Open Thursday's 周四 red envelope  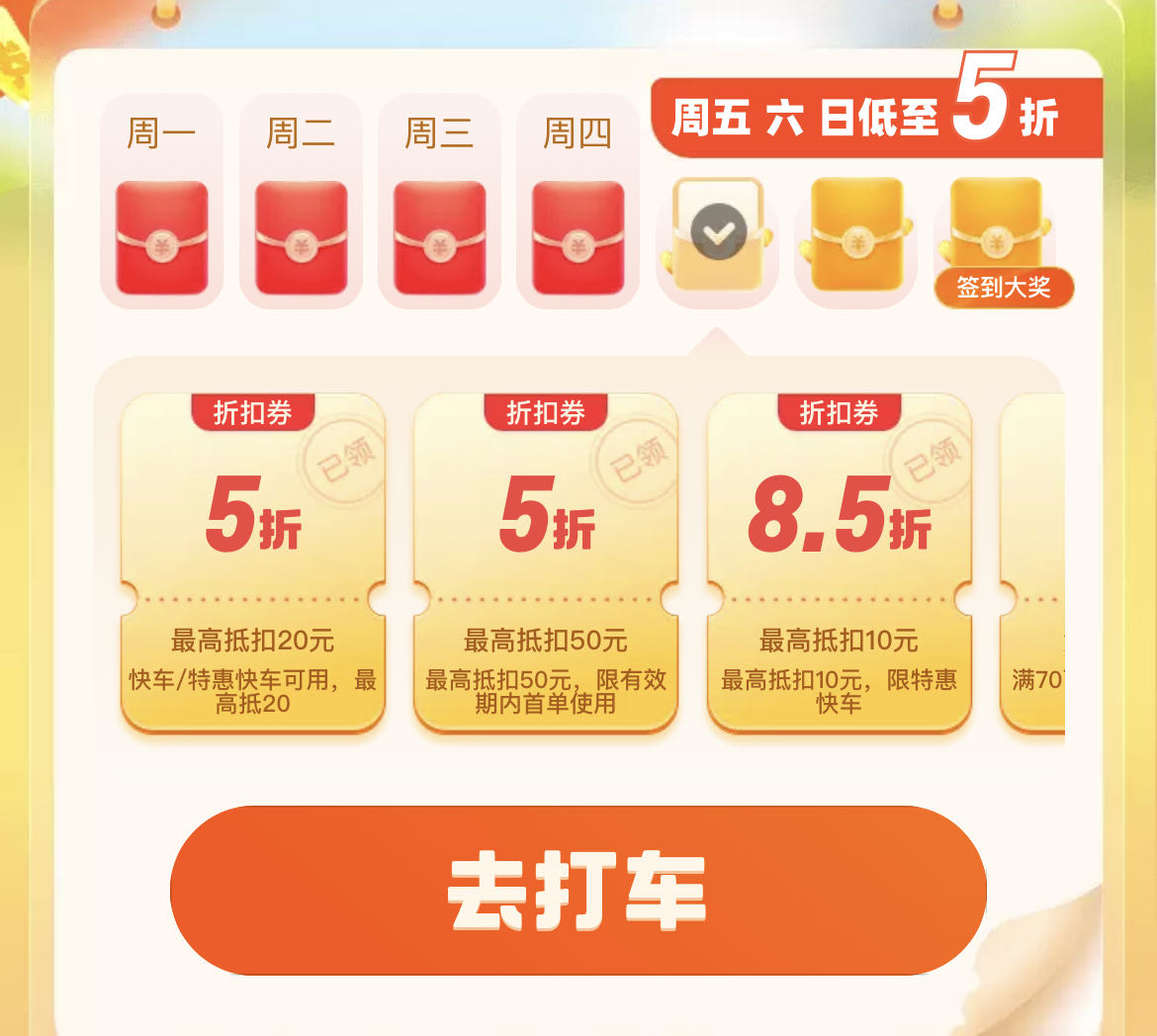[x=578, y=237]
